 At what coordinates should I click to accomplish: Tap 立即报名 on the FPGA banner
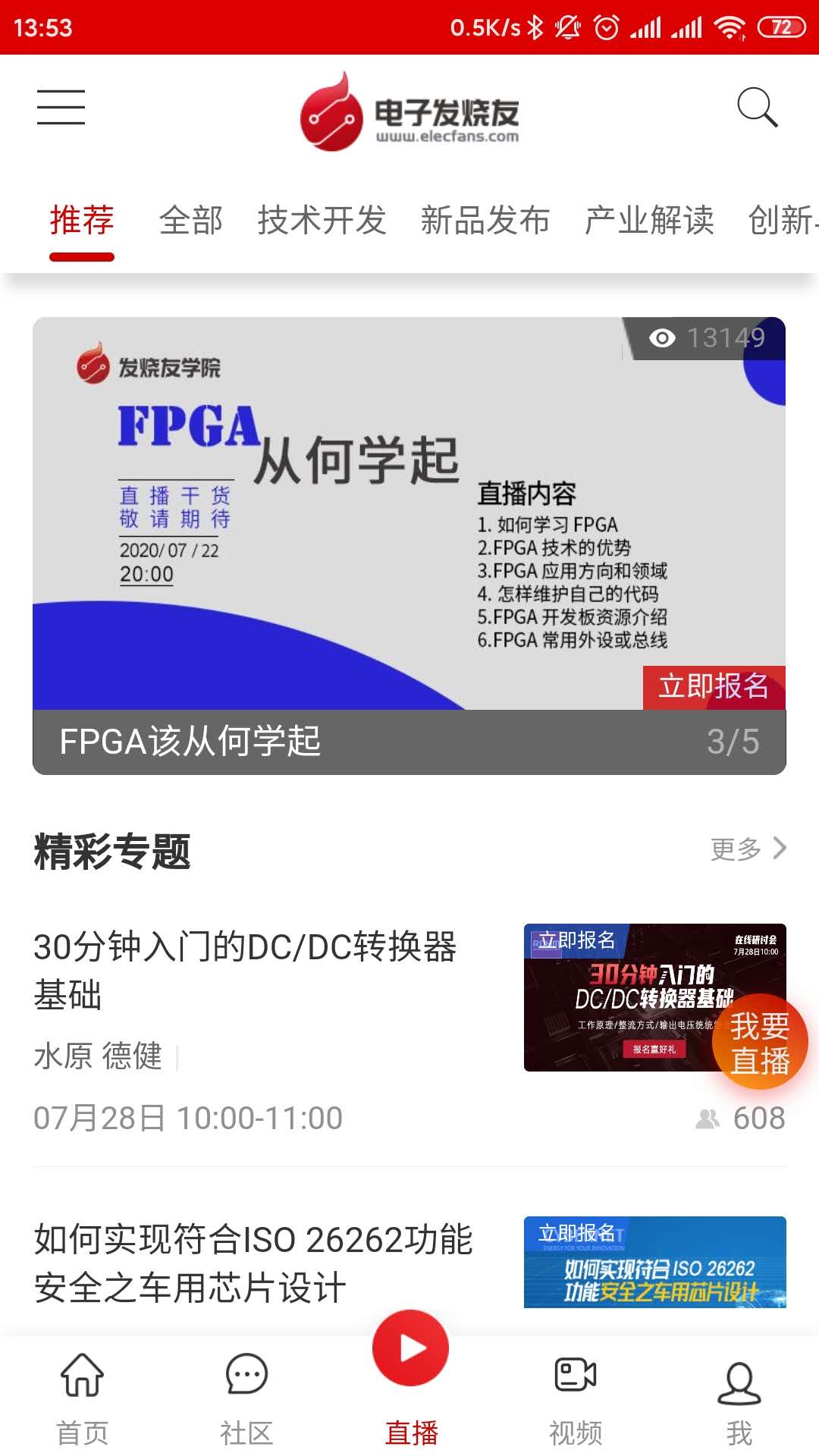click(713, 689)
